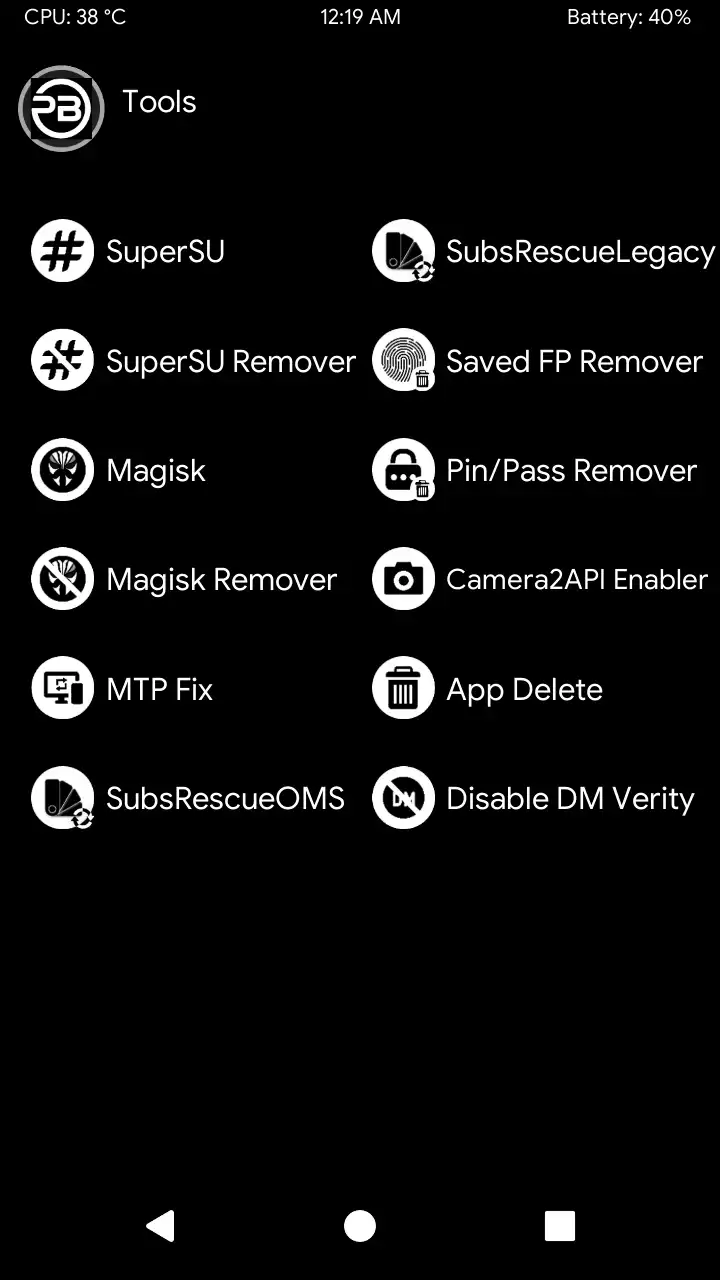Choose Magisk Remover
Viewport: 720px width, 1280px height.
tap(185, 580)
